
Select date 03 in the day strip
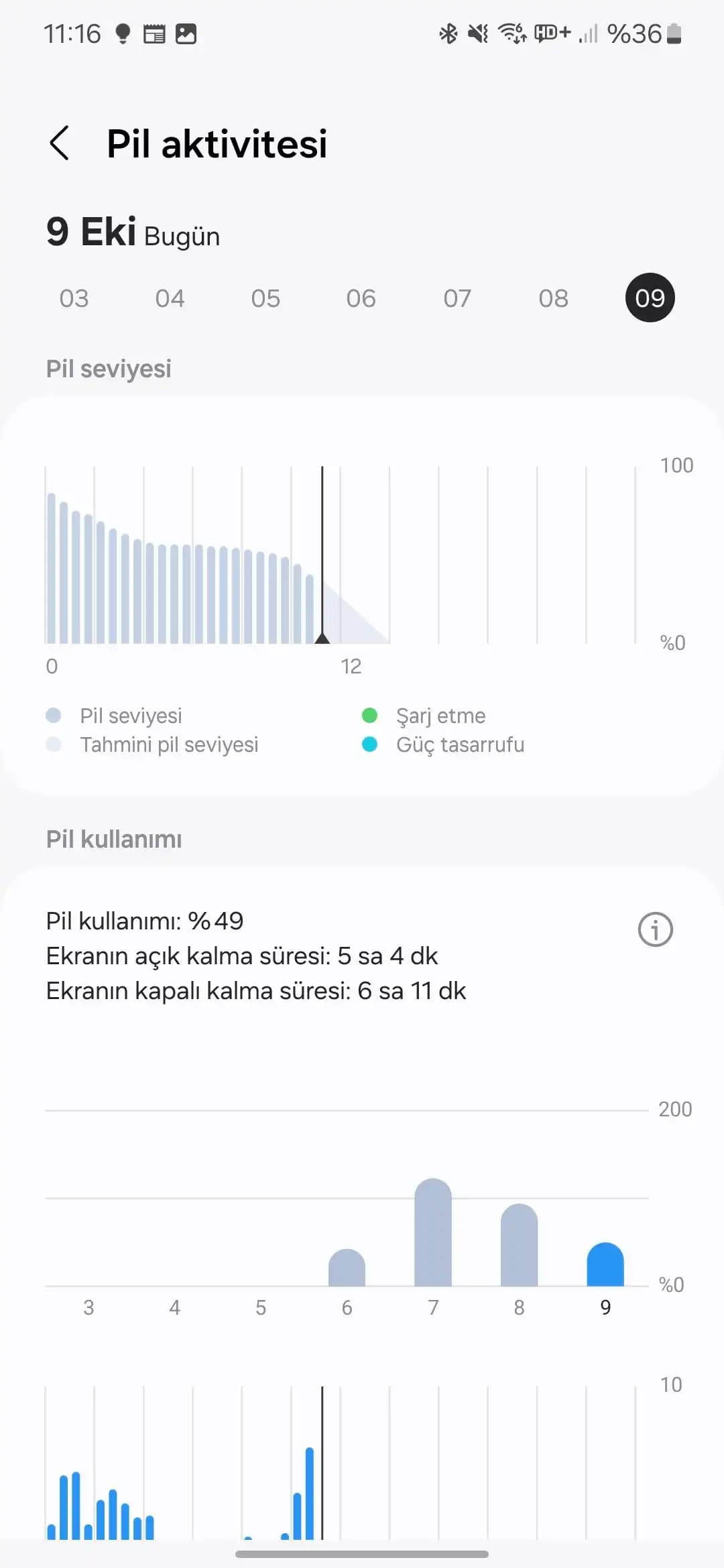pos(74,298)
